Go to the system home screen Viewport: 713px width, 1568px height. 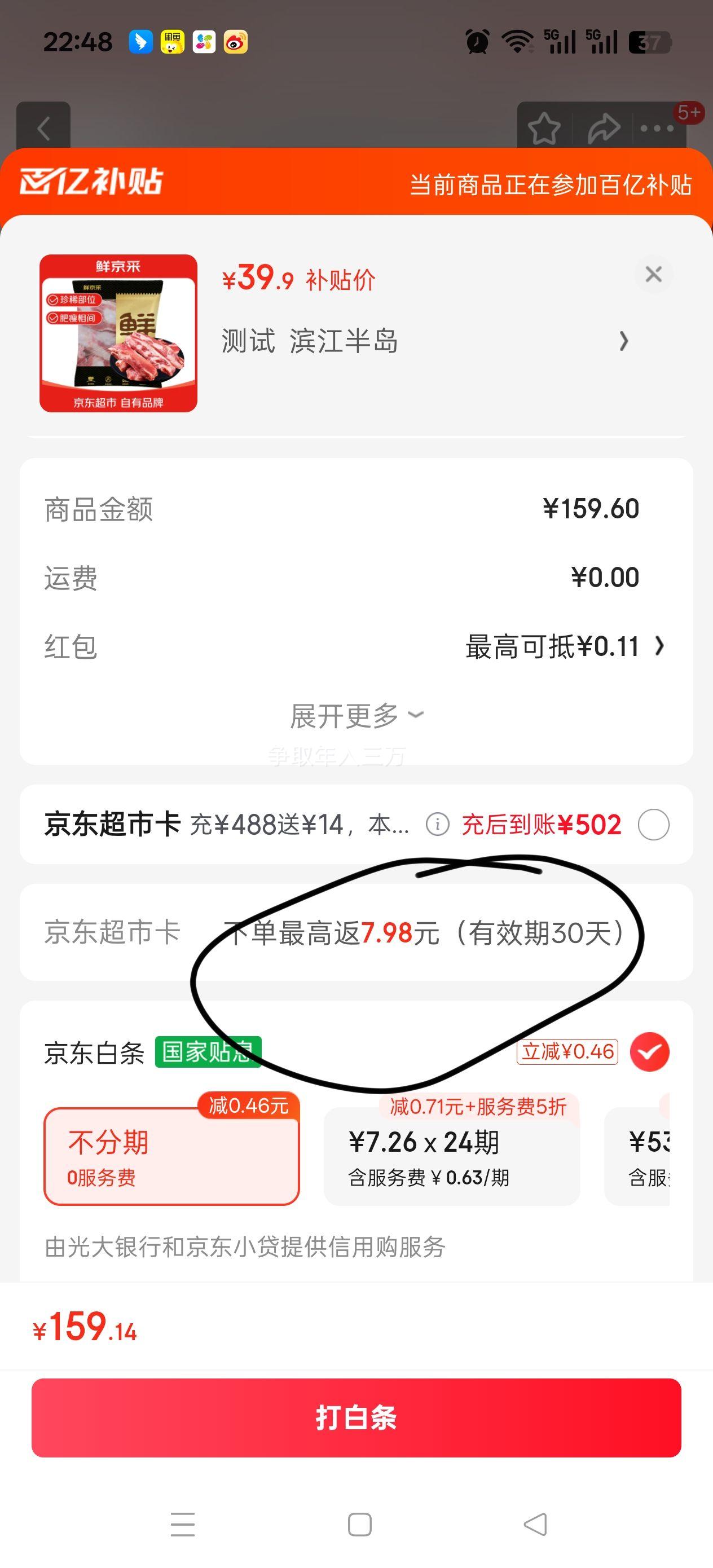tap(359, 1525)
